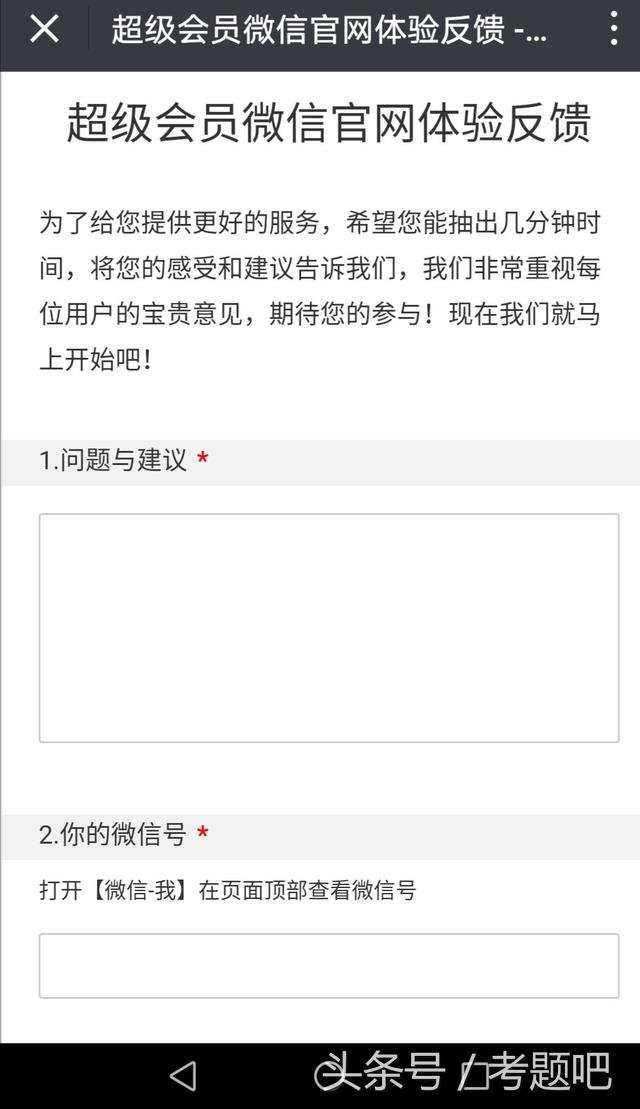The image size is (640, 1109).
Task: Open the three-dot overflow menu
Action: [613, 30]
